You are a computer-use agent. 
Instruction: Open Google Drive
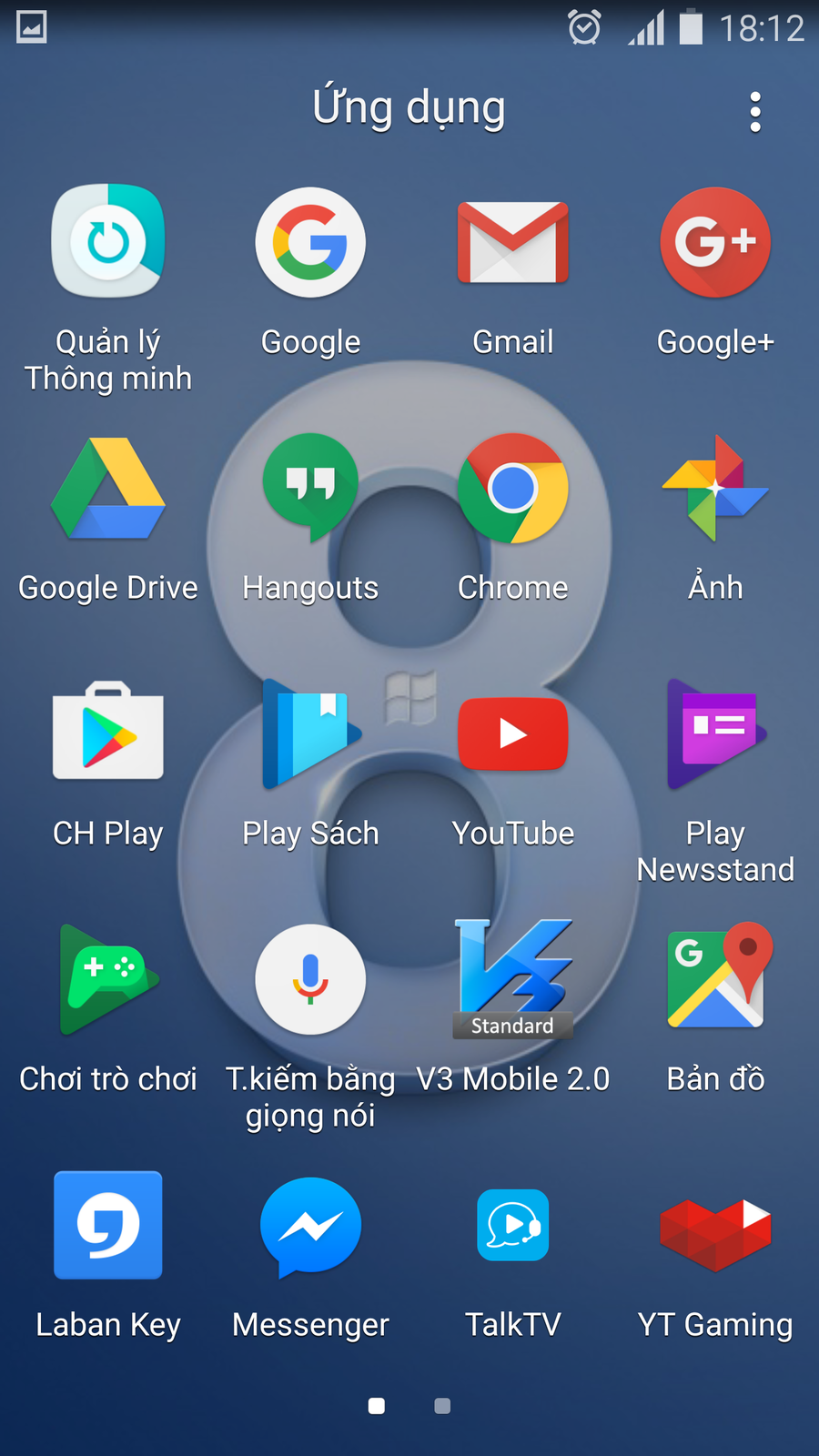[108, 489]
